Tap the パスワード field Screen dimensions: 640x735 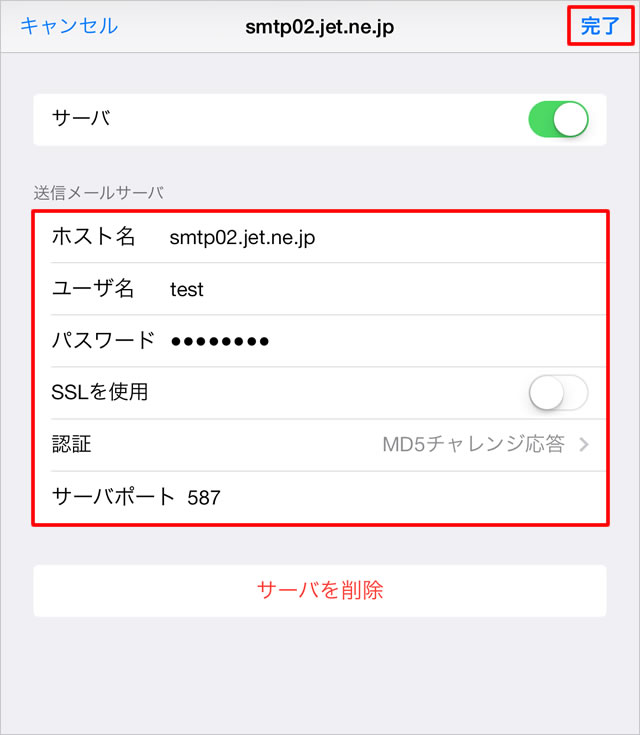tap(380, 341)
